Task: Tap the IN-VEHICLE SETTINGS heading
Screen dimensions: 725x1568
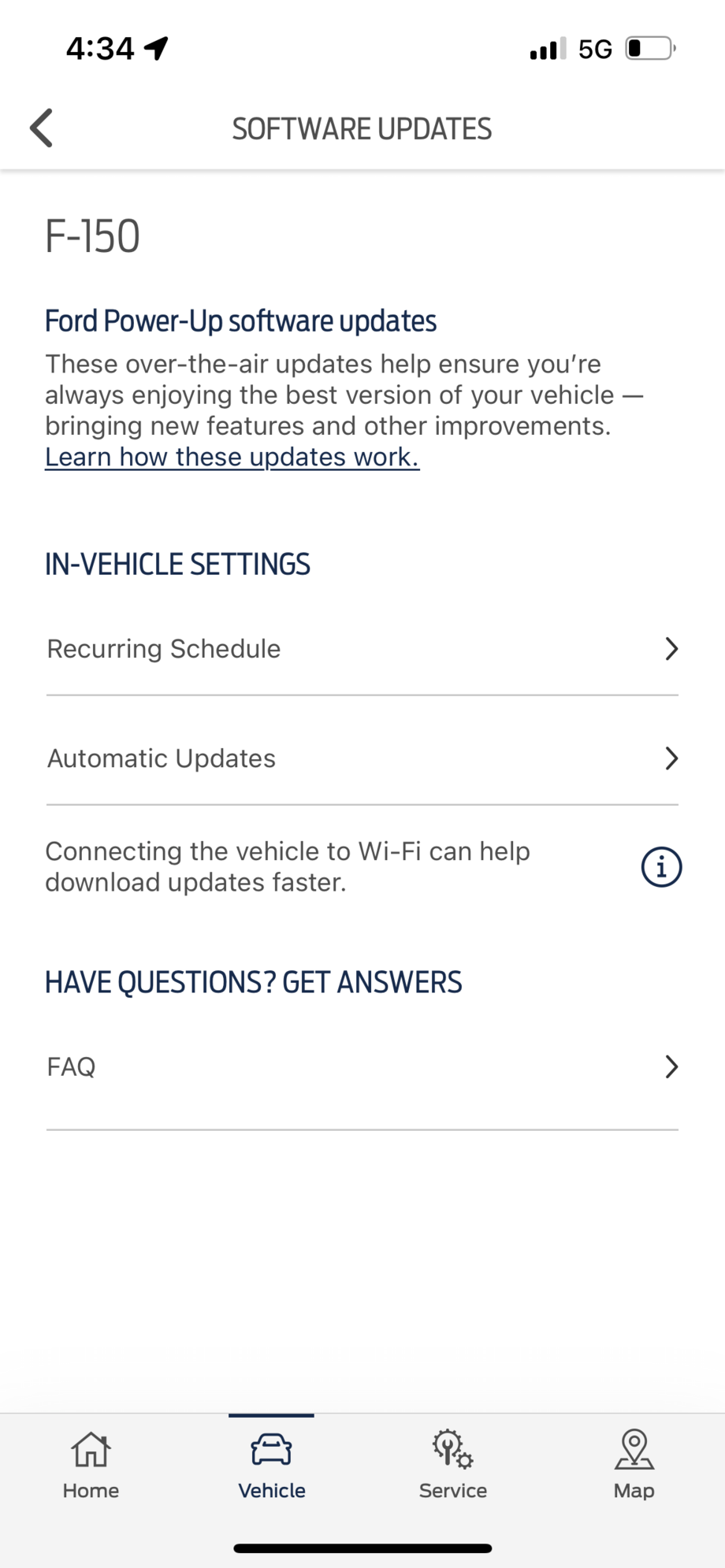Action: pos(178,564)
